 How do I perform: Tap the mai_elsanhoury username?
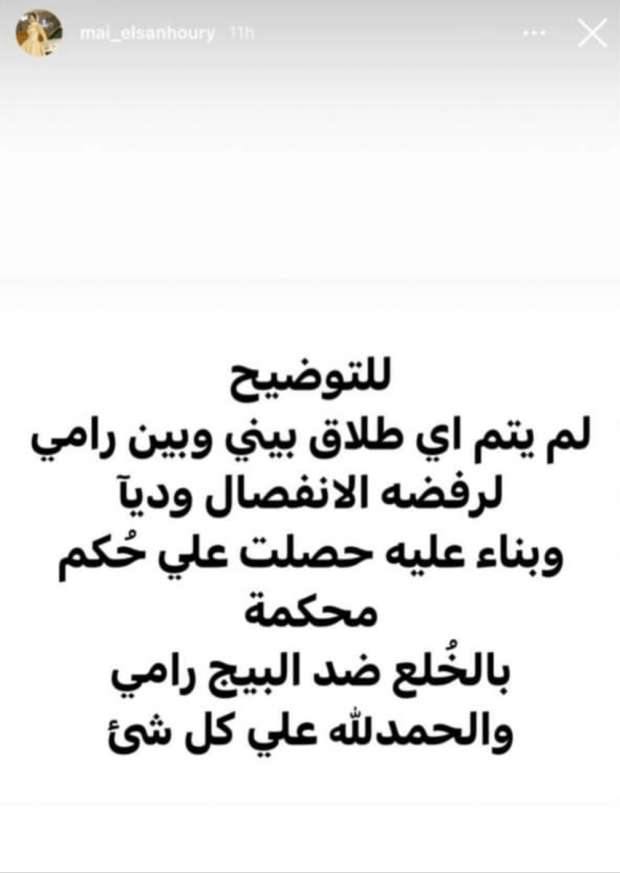click(147, 34)
